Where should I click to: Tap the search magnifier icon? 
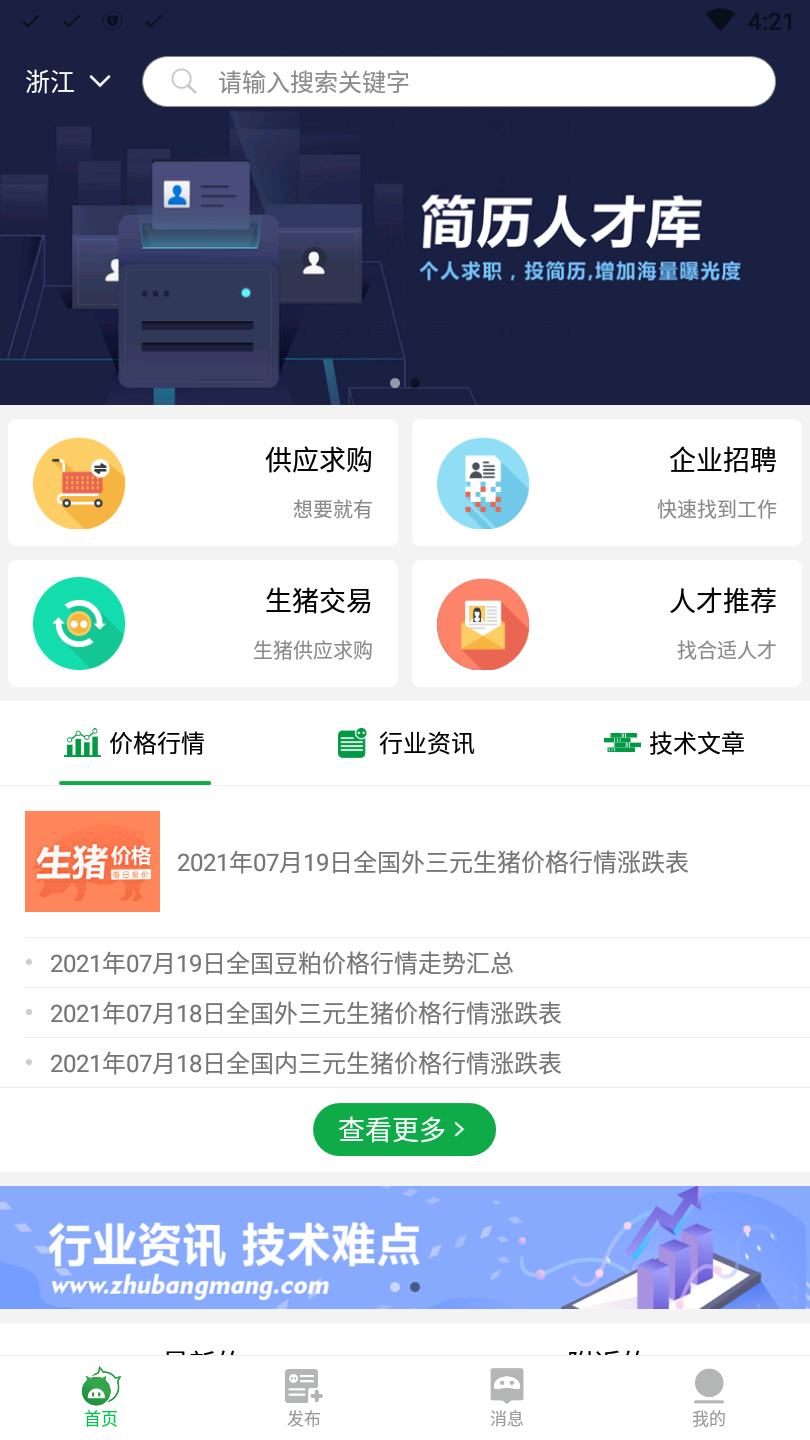(183, 81)
